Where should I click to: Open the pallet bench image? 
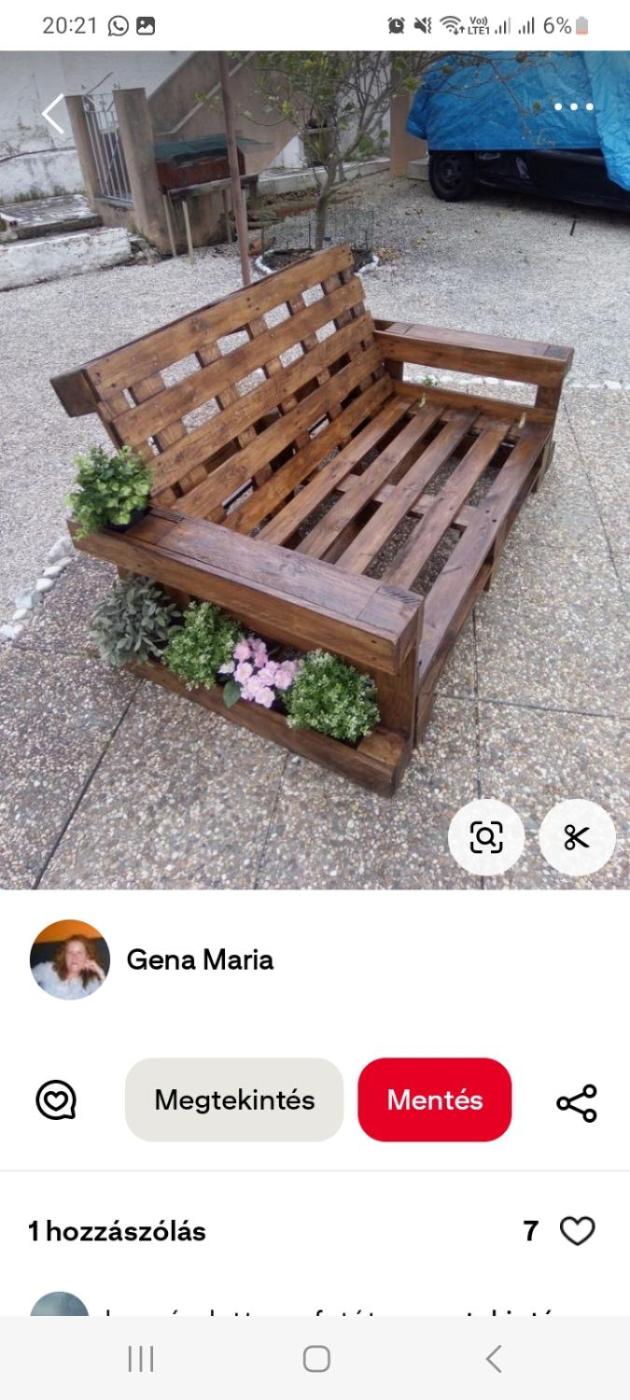tap(315, 480)
